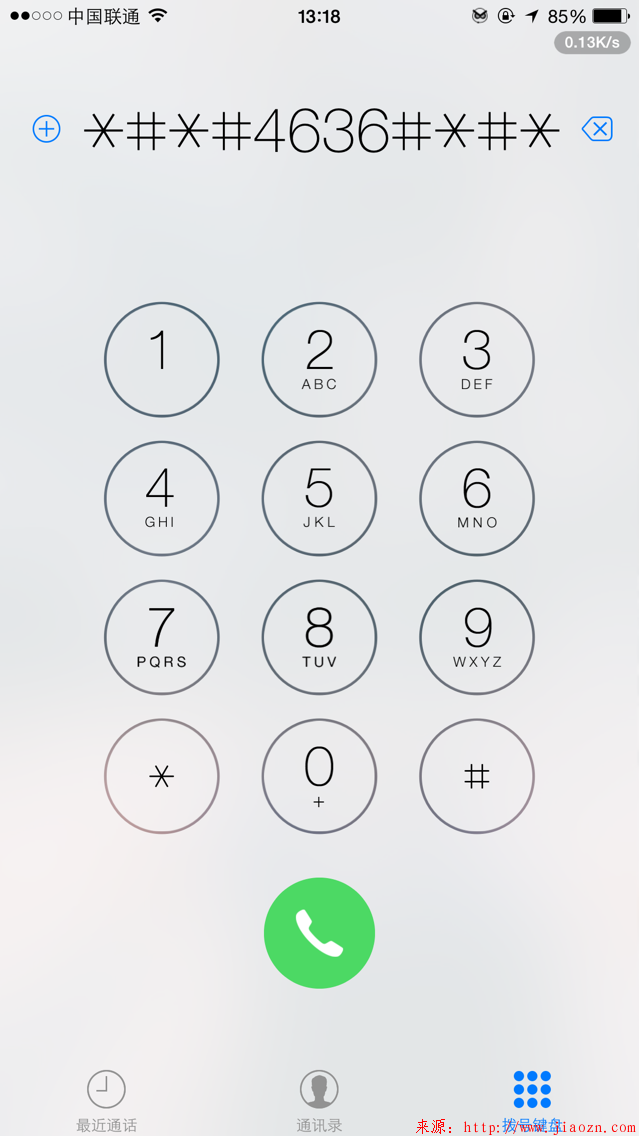
Task: Tap the 9 WXYZ key
Action: click(x=477, y=637)
